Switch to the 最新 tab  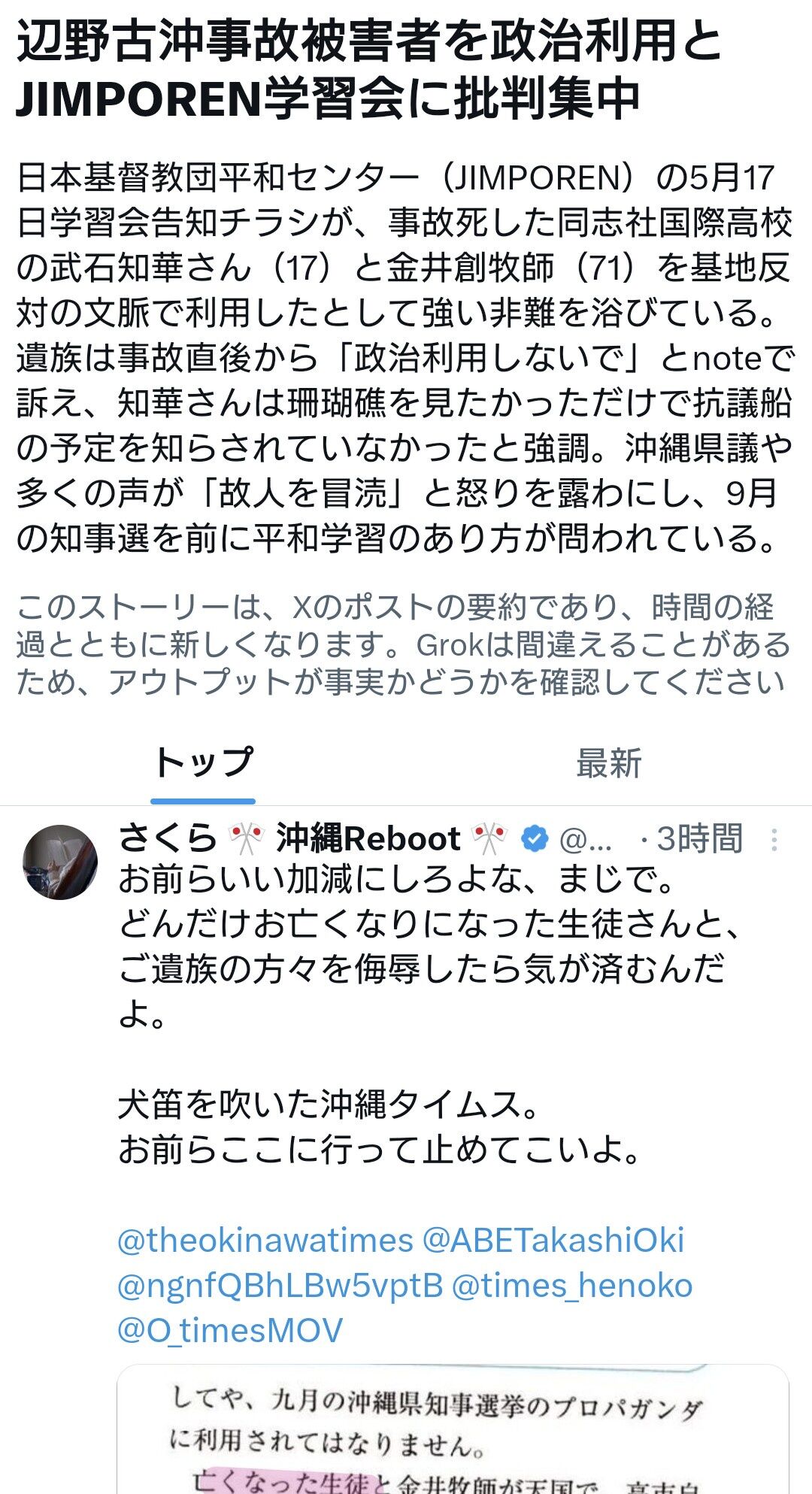[x=609, y=762]
